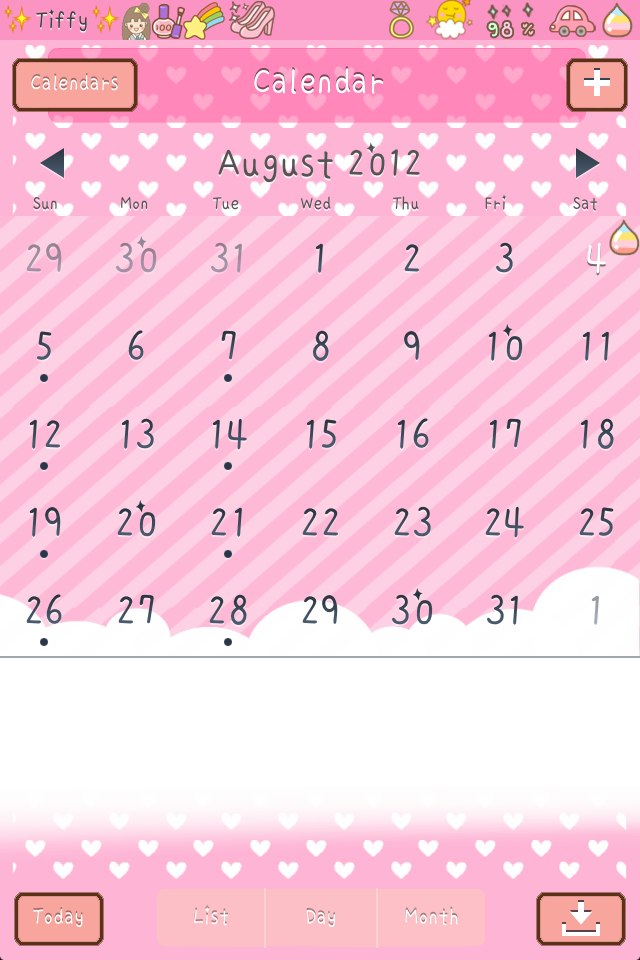Screen dimensions: 640x960
Task: Select August 22 on the calendar
Action: click(x=320, y=522)
